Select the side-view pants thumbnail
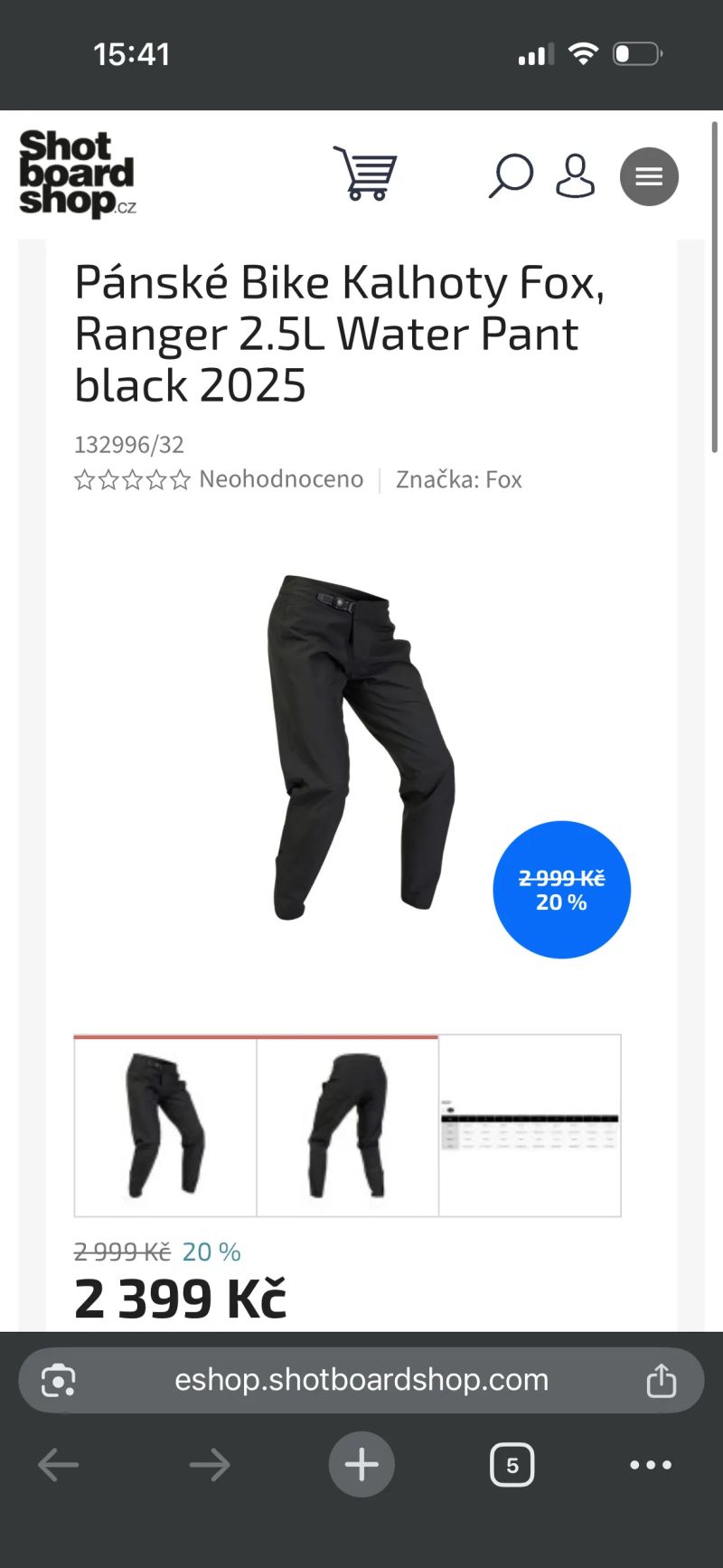 (164, 1124)
